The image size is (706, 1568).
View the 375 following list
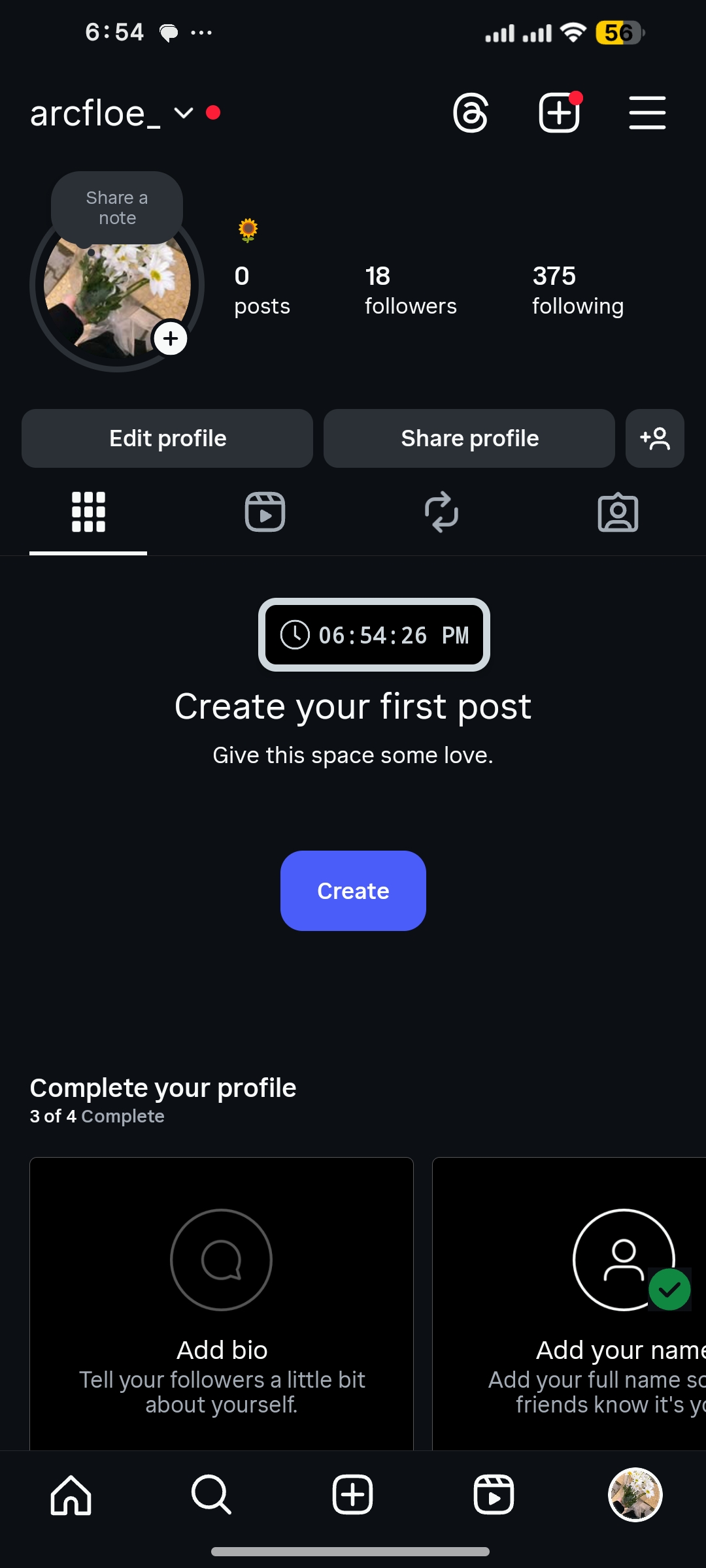click(578, 290)
